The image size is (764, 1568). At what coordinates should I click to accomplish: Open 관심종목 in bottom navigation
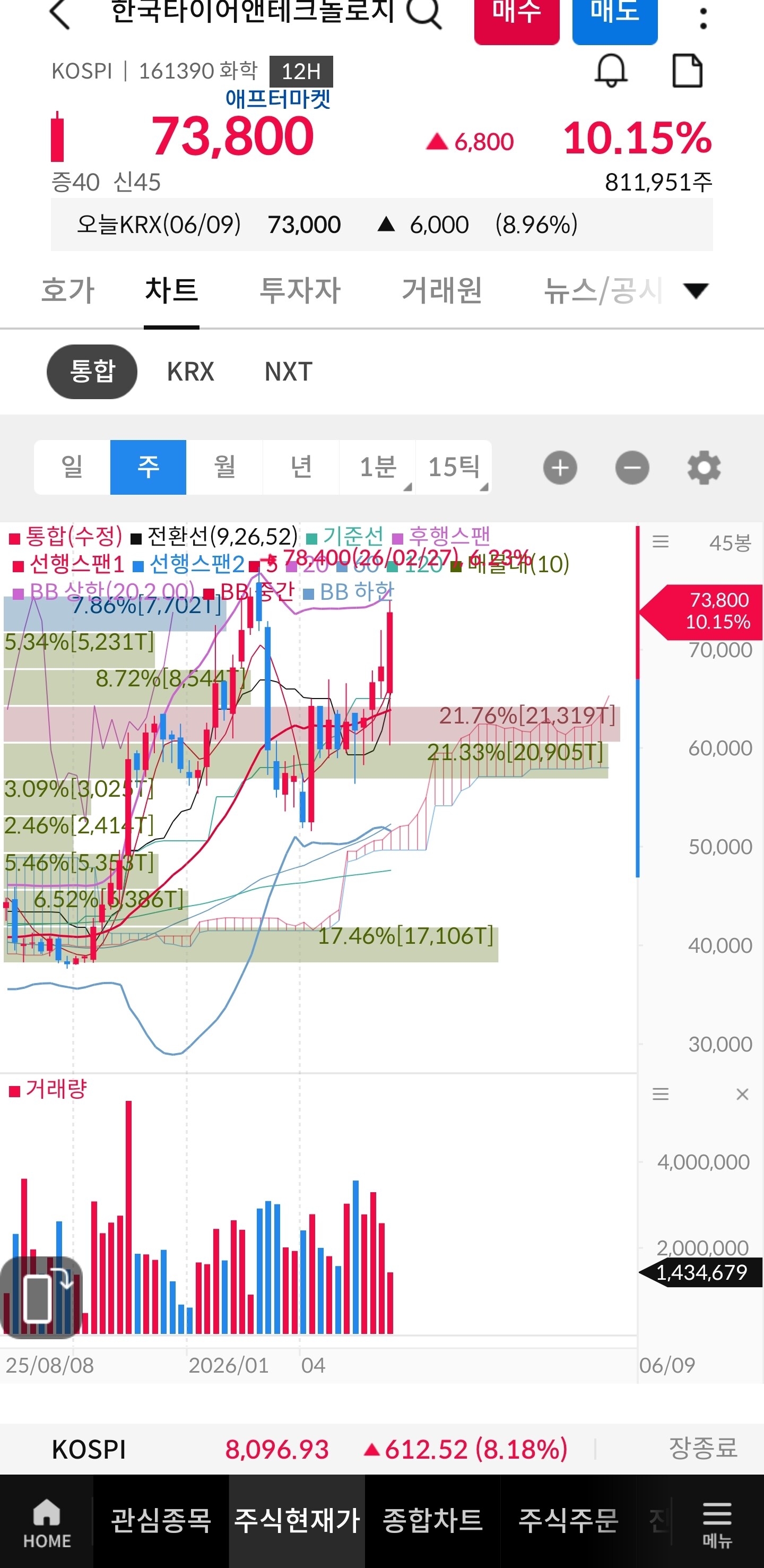[161, 1520]
